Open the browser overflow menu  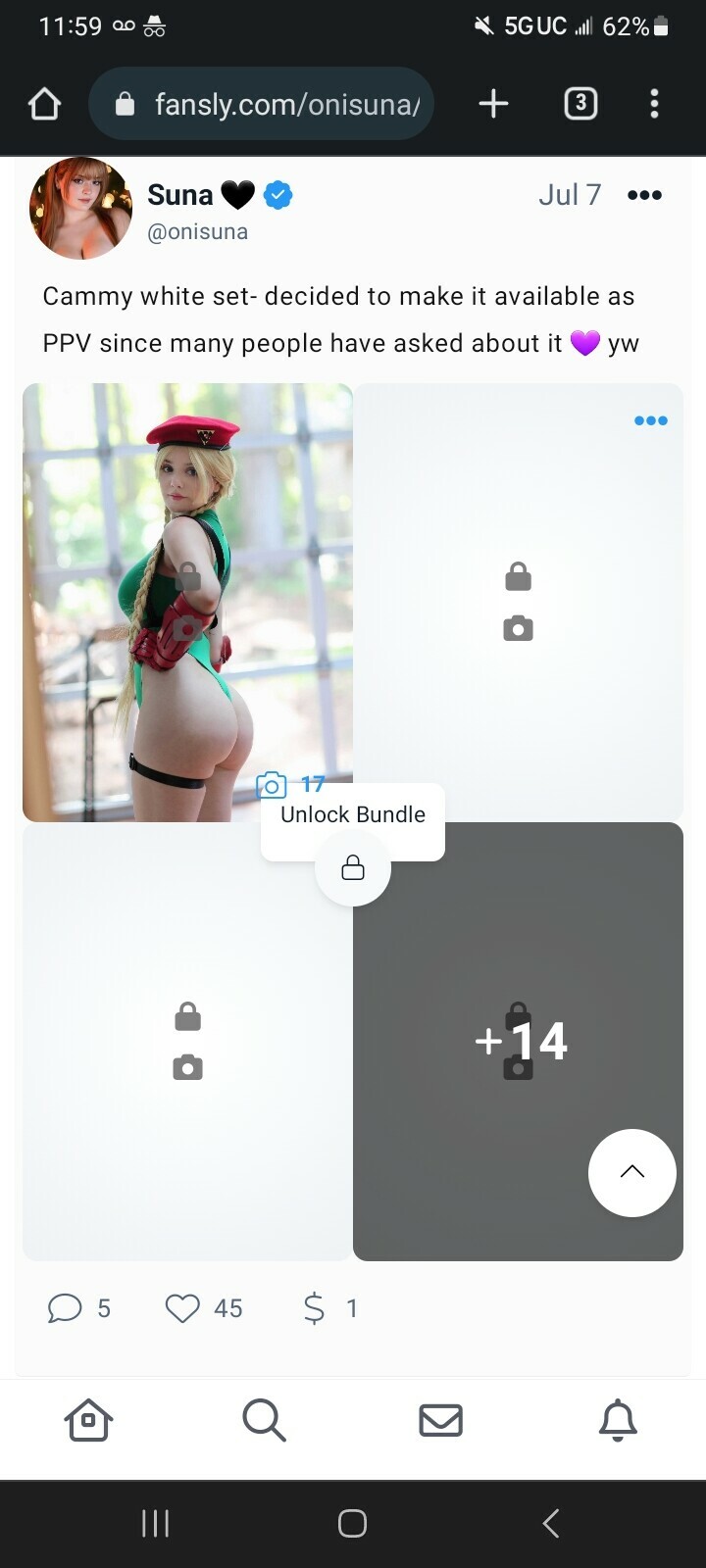click(654, 104)
